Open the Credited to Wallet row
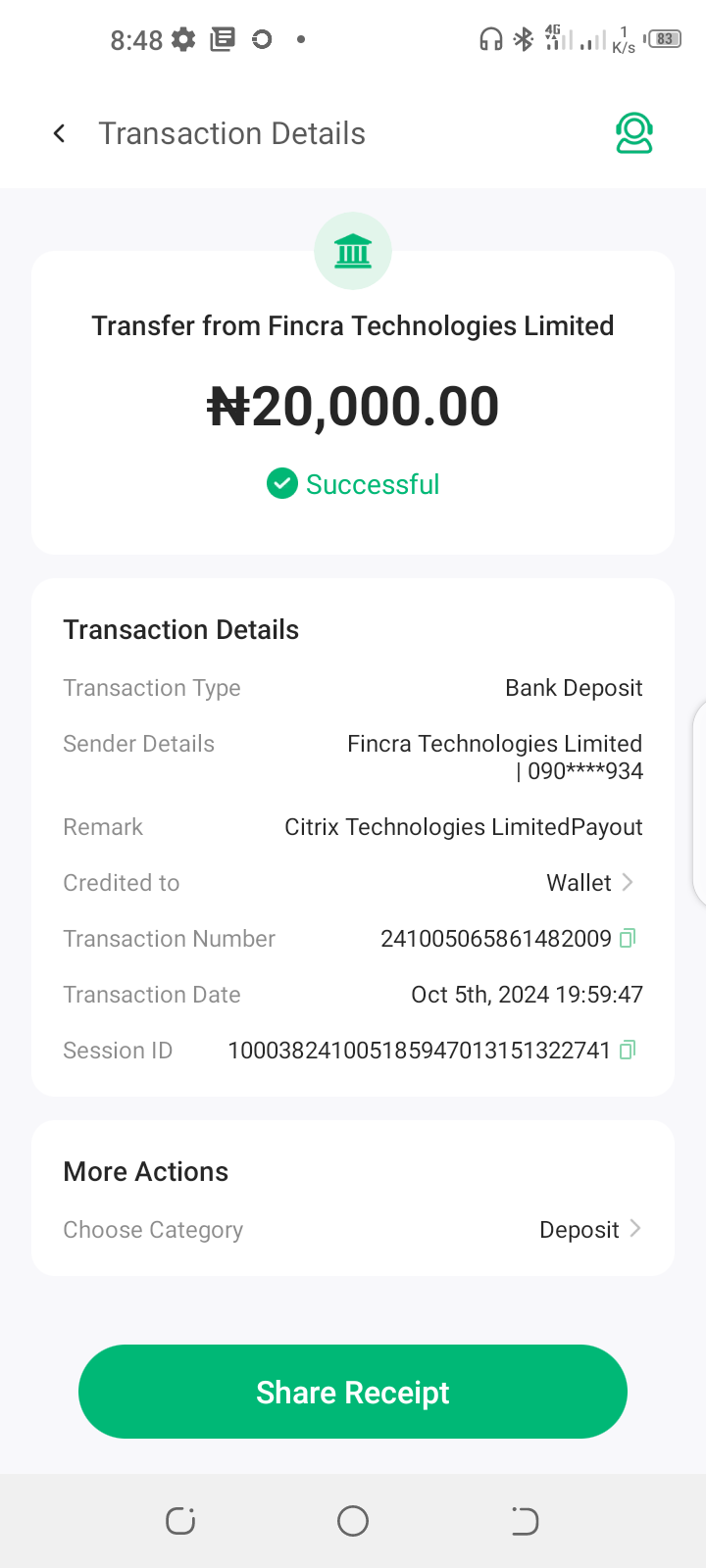Image resolution: width=706 pixels, height=1568 pixels. (x=590, y=883)
